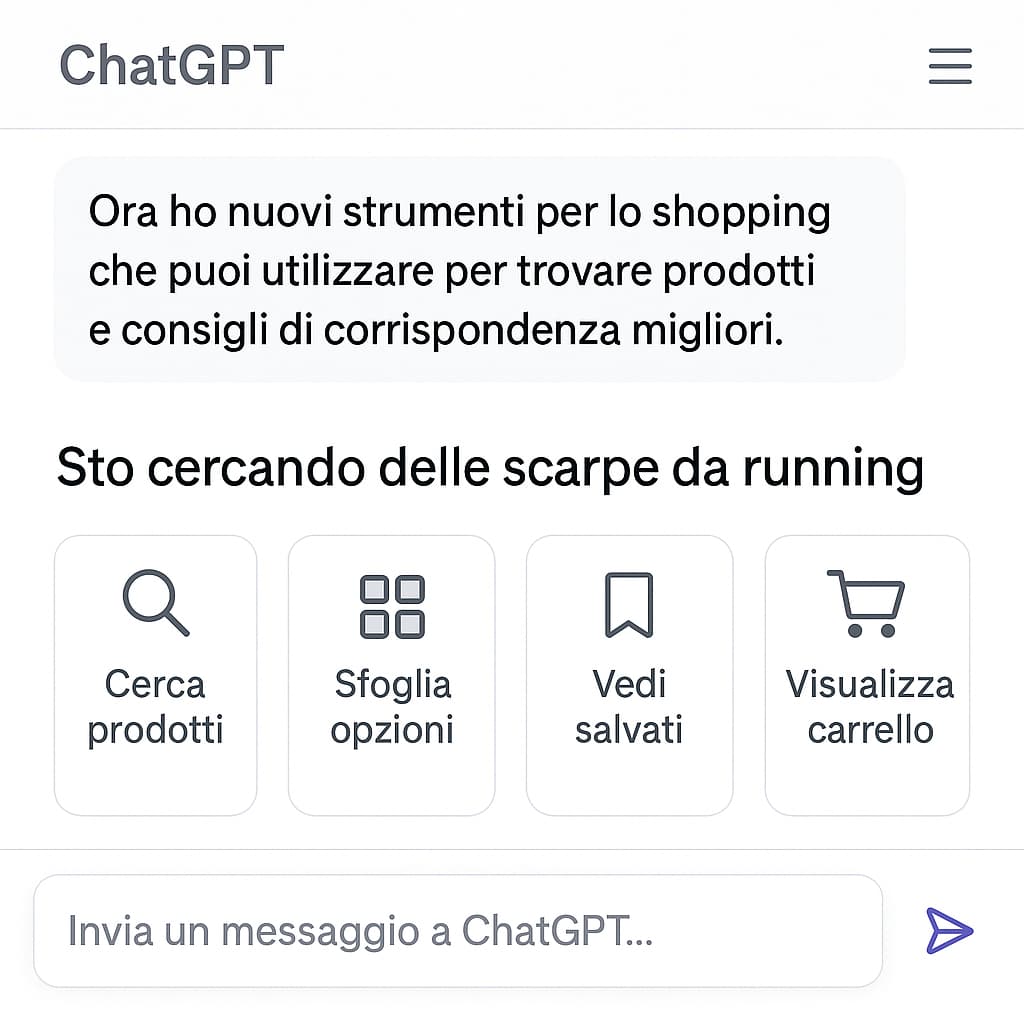Viewport: 1024px width, 1024px height.
Task: Open Vedi salvati
Action: point(629,675)
